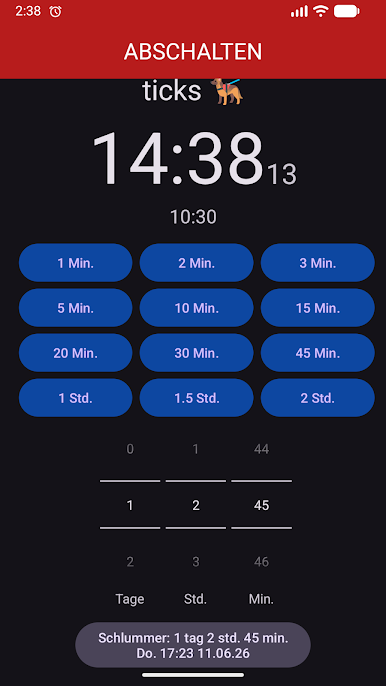Snooze the alarm for 1 Std.
The image size is (386, 686).
click(75, 398)
